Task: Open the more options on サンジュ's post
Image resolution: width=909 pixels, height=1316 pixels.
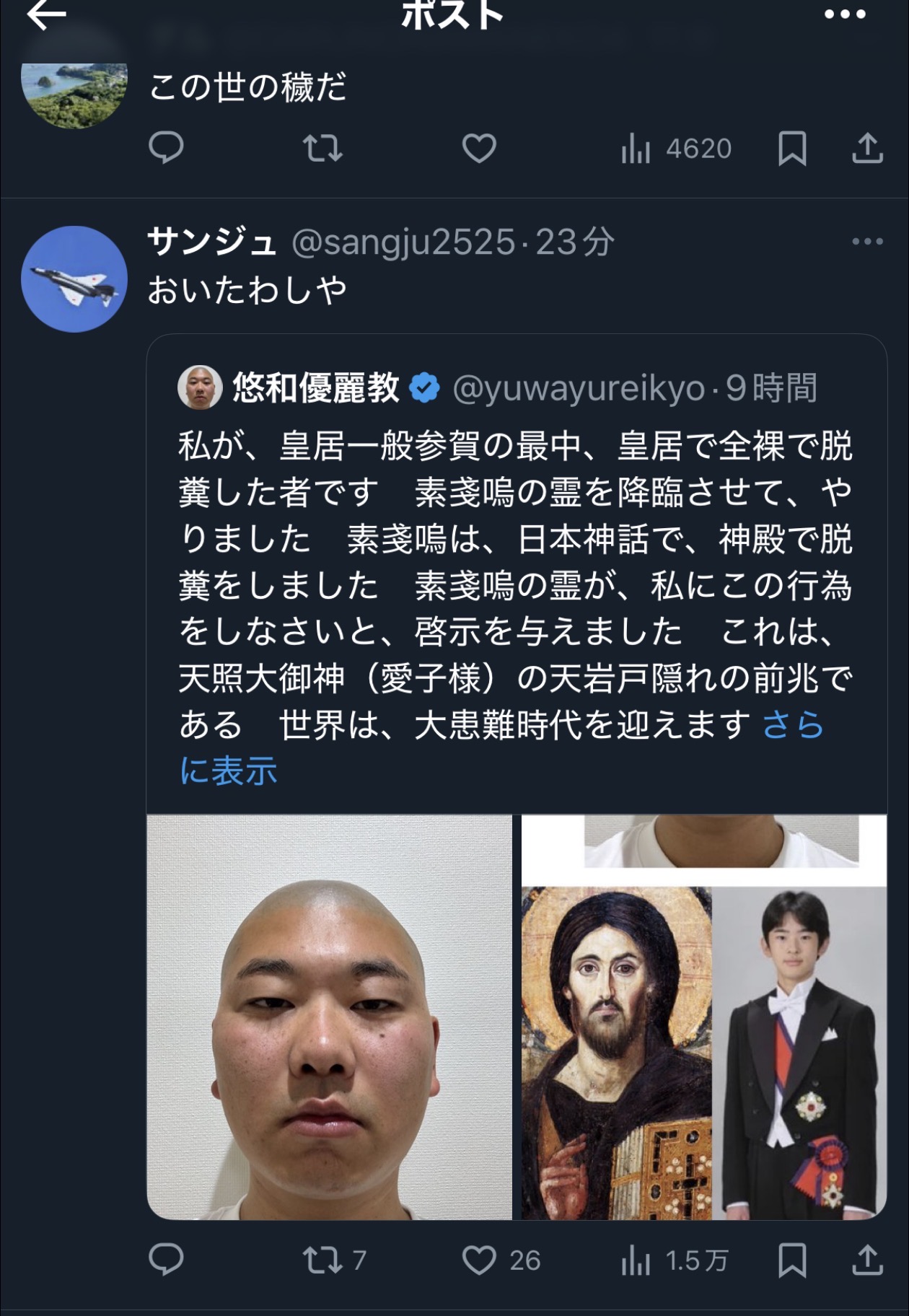Action: 867,242
